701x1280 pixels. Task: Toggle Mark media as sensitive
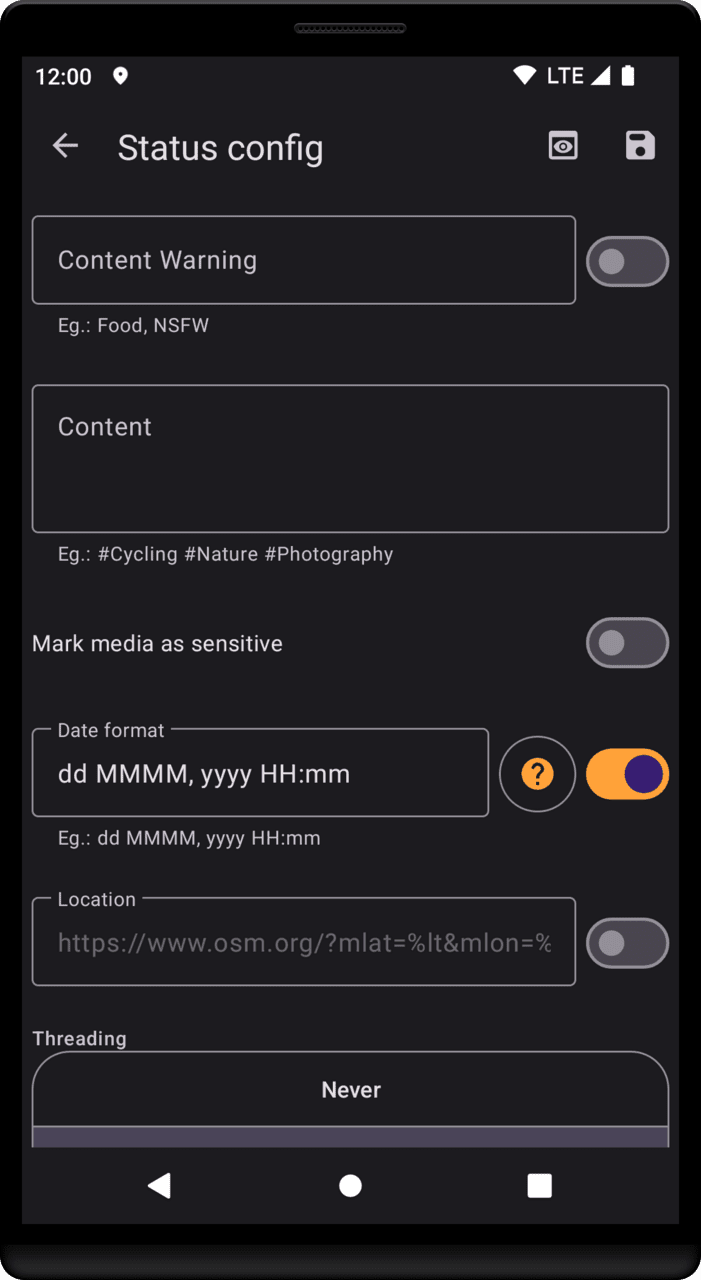pos(627,643)
